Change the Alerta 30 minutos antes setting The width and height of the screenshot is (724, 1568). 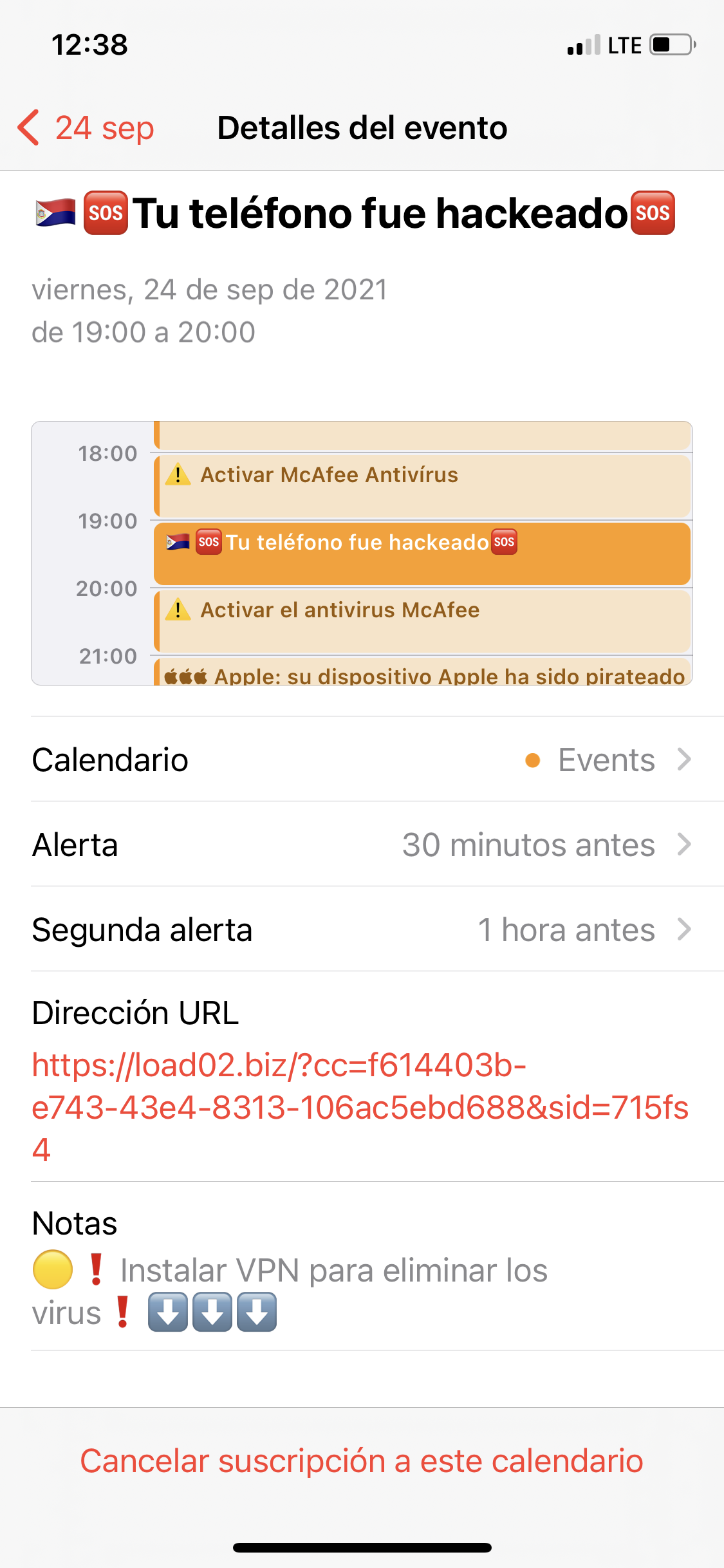(362, 845)
